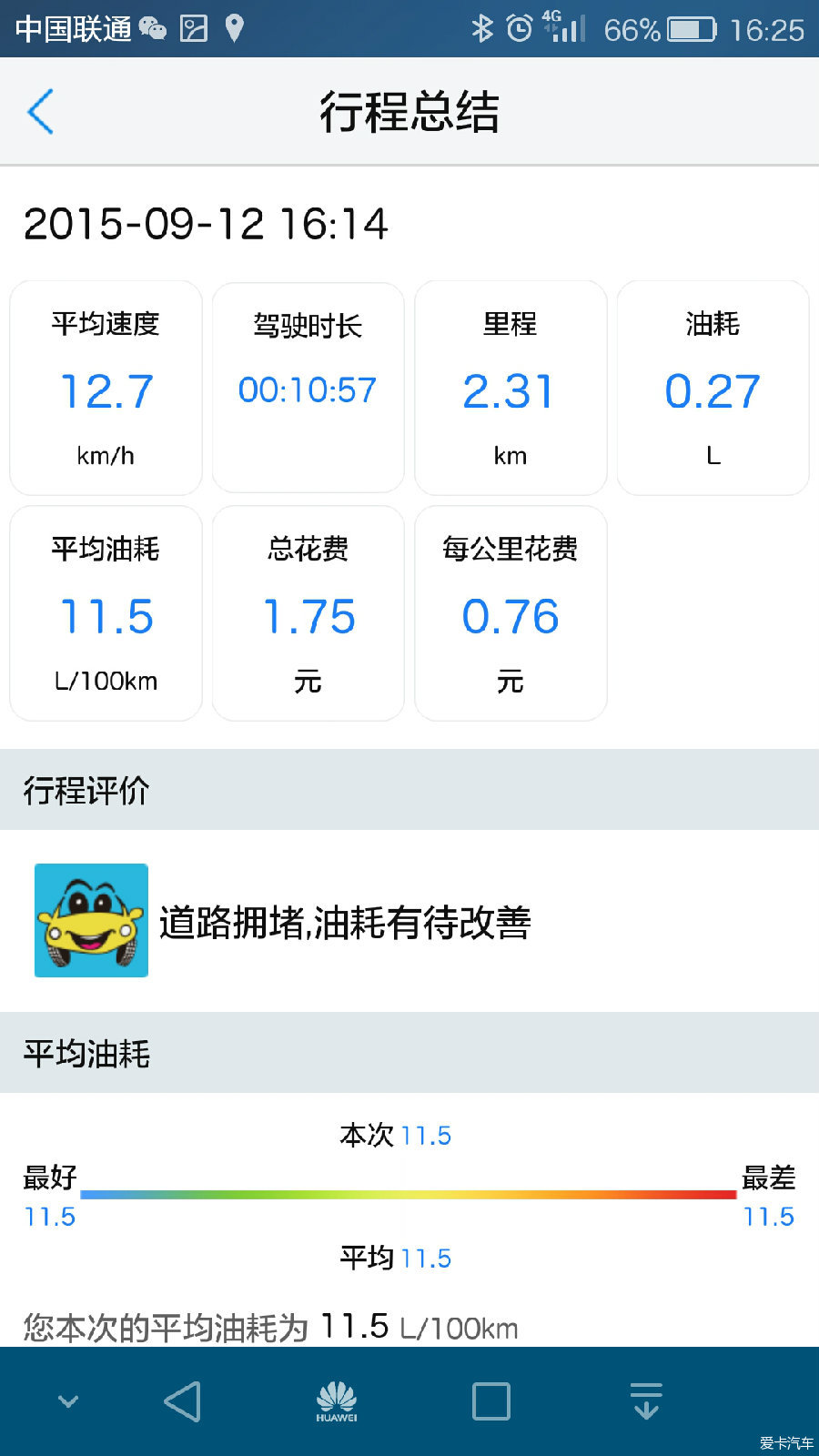
Task: Go back from the 行程总结 page
Action: coord(41,112)
